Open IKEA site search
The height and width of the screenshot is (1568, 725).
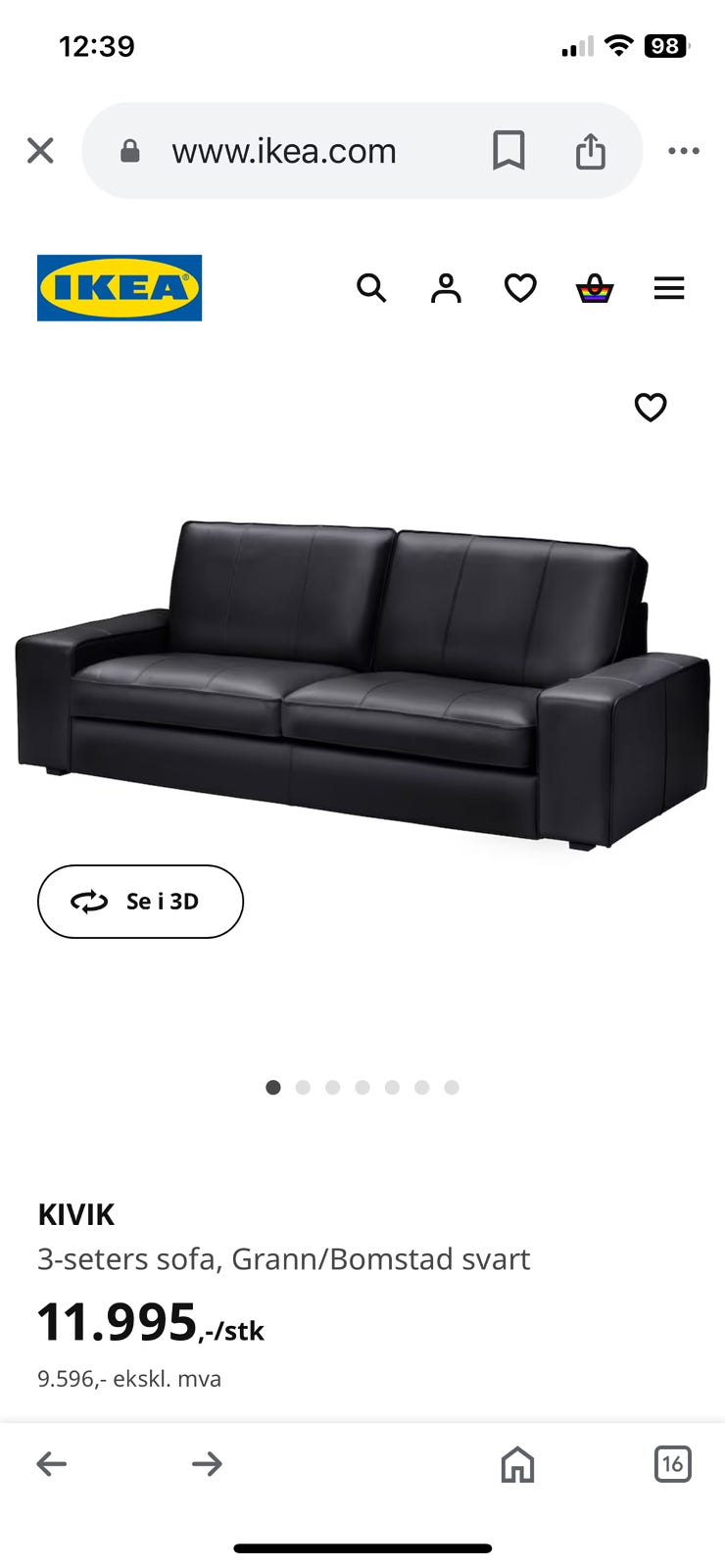pyautogui.click(x=371, y=288)
